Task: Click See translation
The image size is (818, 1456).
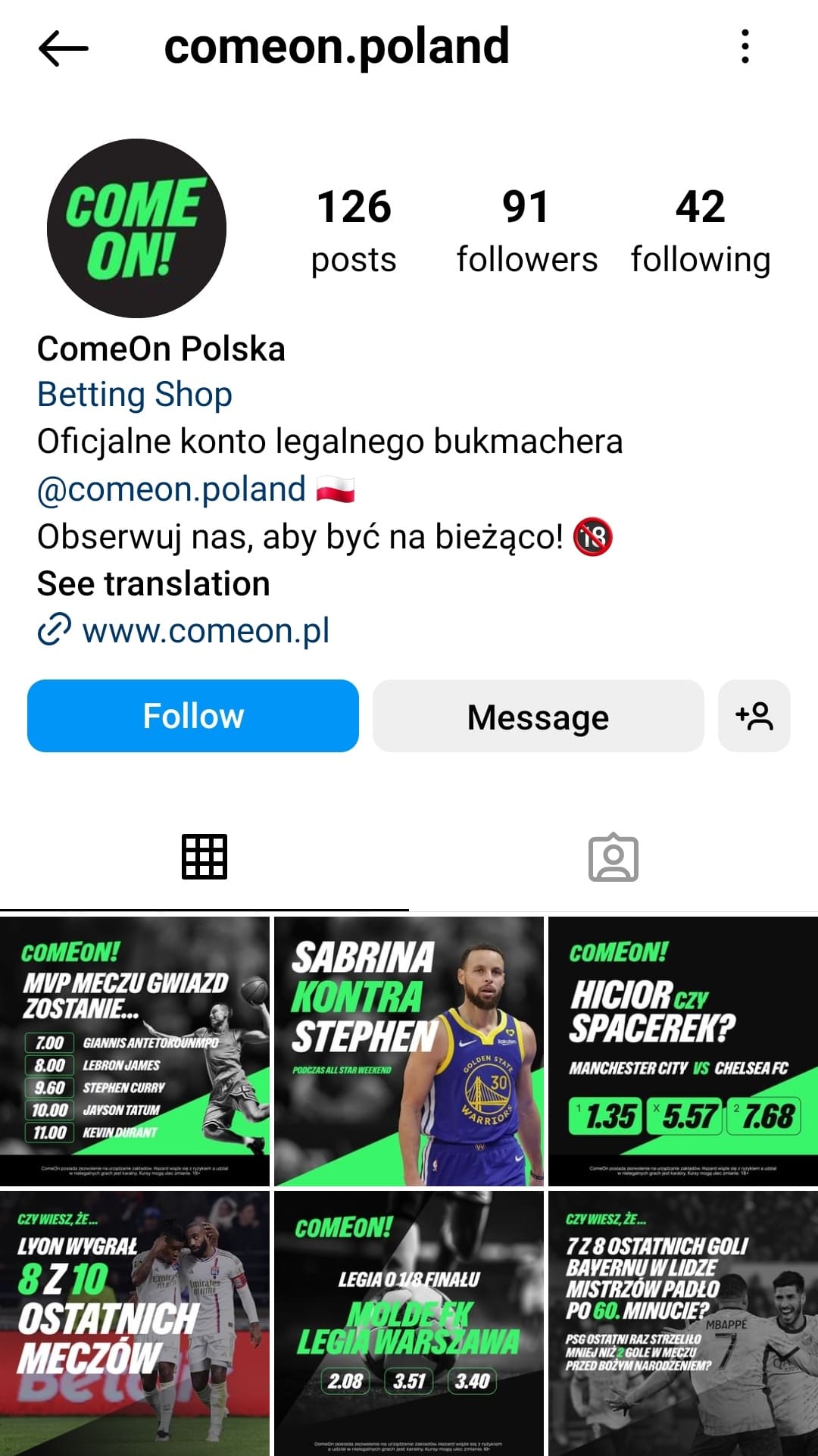Action: pyautogui.click(x=152, y=583)
